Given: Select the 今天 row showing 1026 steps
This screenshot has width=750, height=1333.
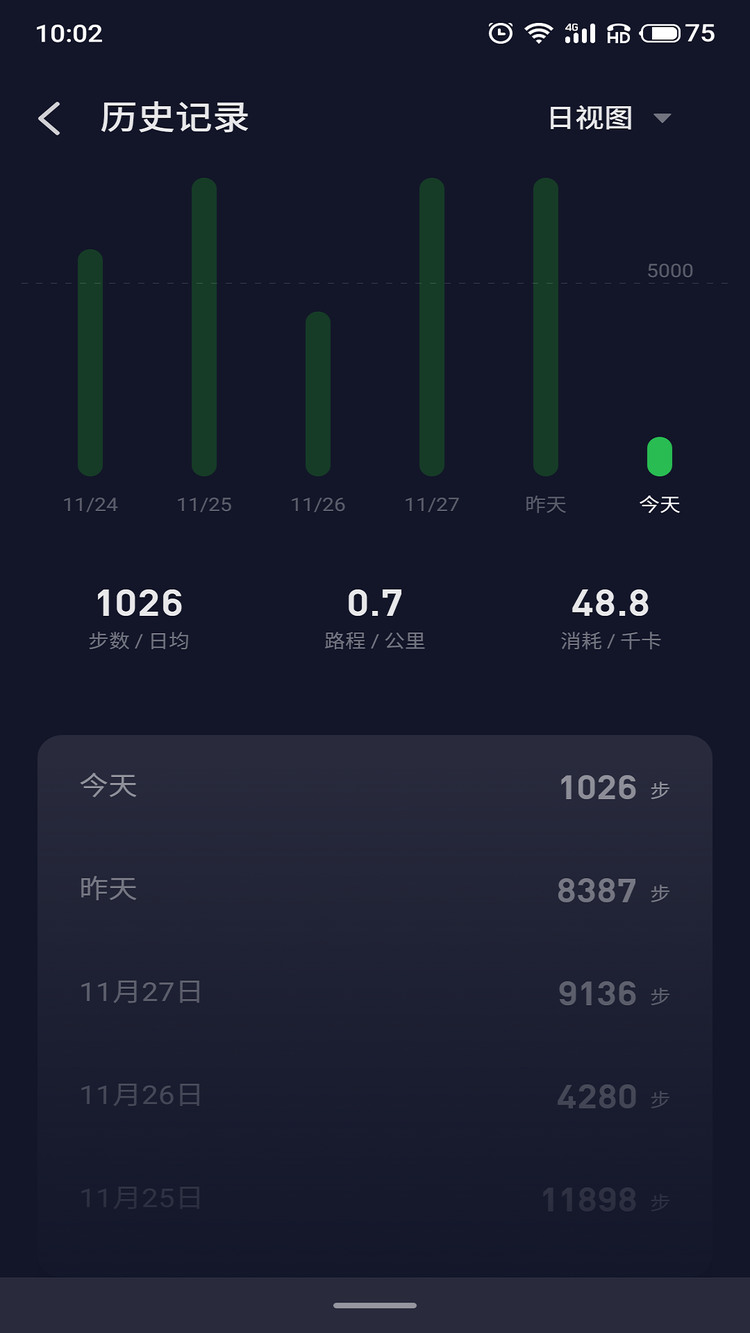Looking at the screenshot, I should click(x=375, y=787).
